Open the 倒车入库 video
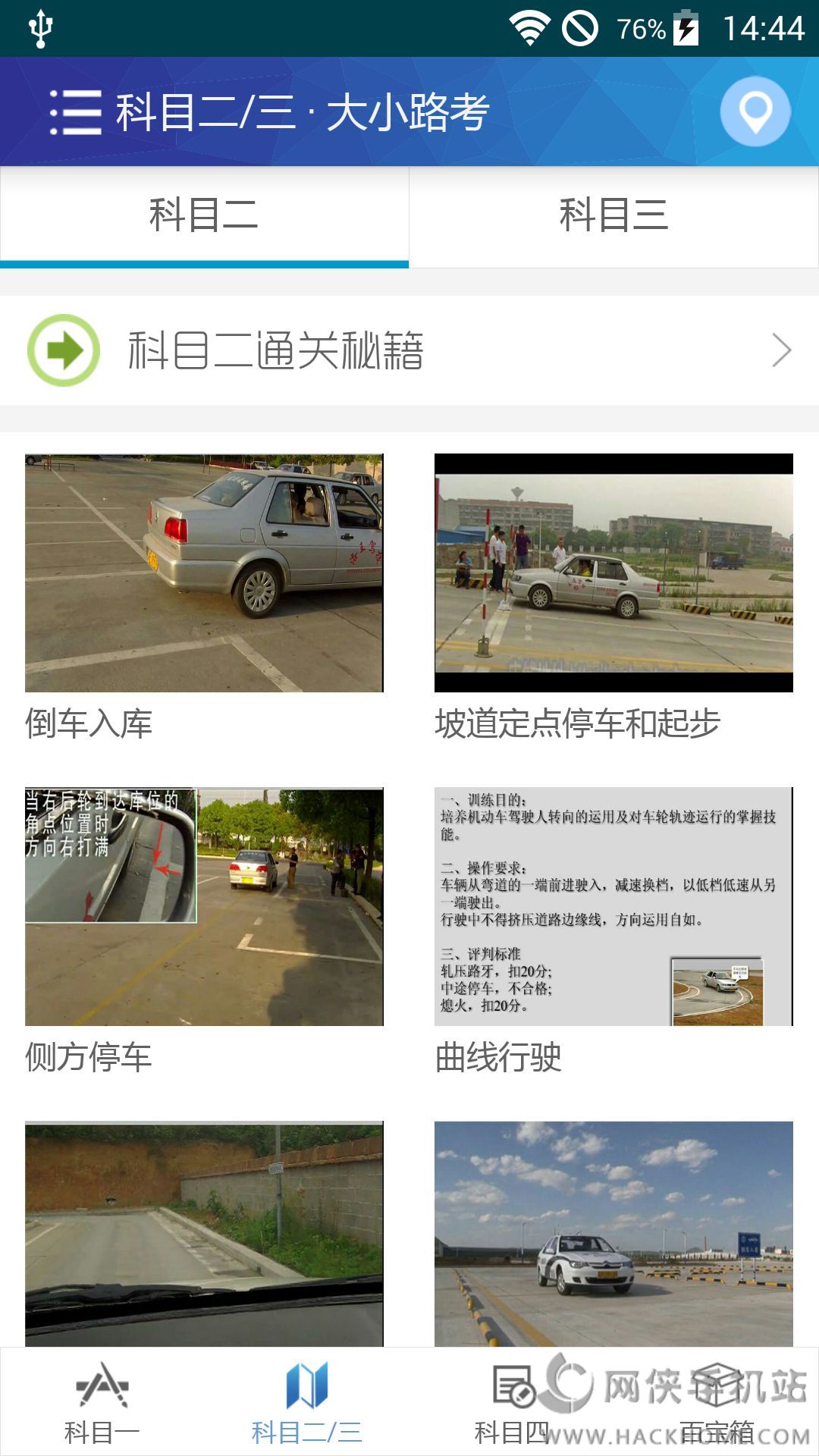 click(204, 573)
